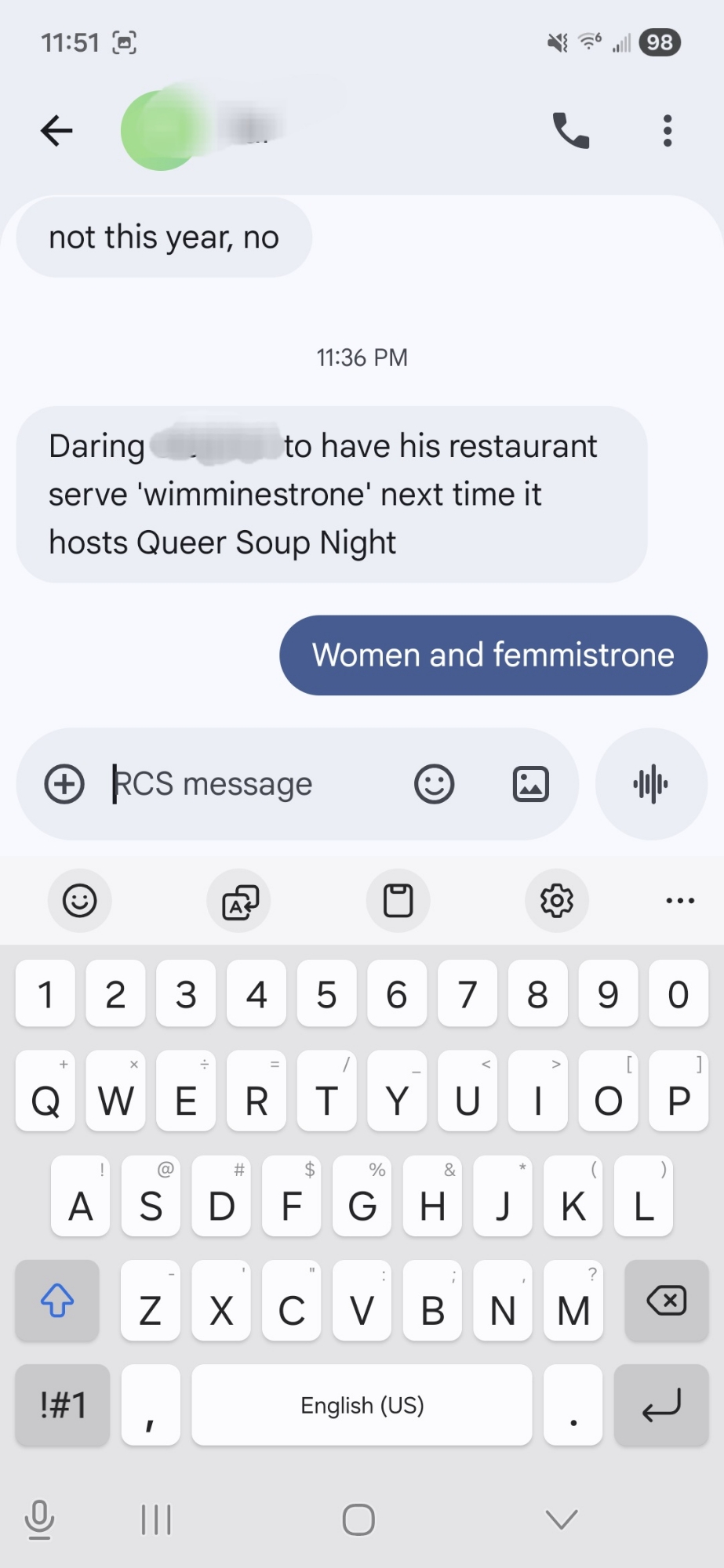Tap the backspace key
Viewport: 724px width, 1568px height.
click(x=667, y=1301)
